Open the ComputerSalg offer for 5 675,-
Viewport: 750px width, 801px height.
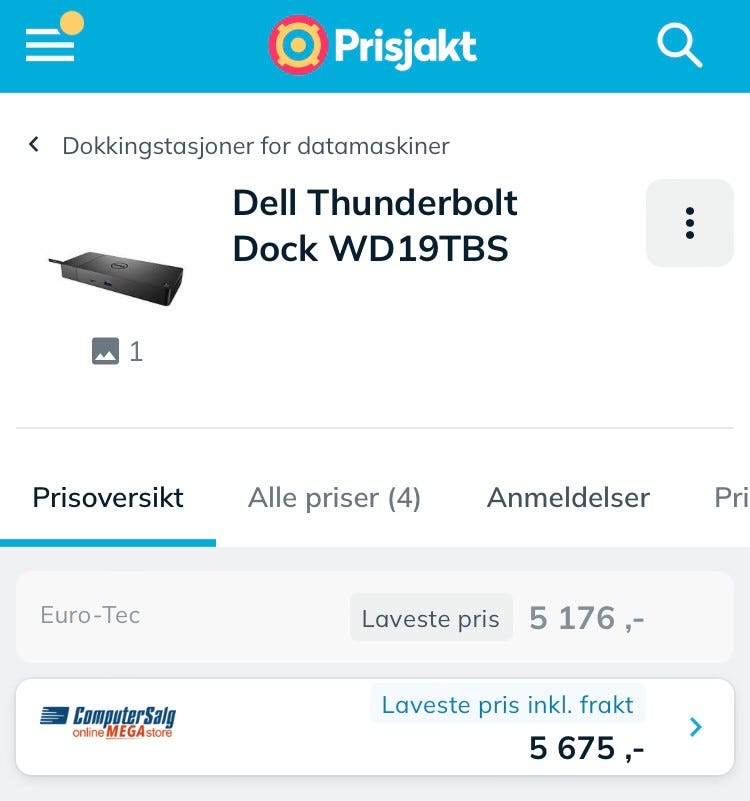pos(375,727)
